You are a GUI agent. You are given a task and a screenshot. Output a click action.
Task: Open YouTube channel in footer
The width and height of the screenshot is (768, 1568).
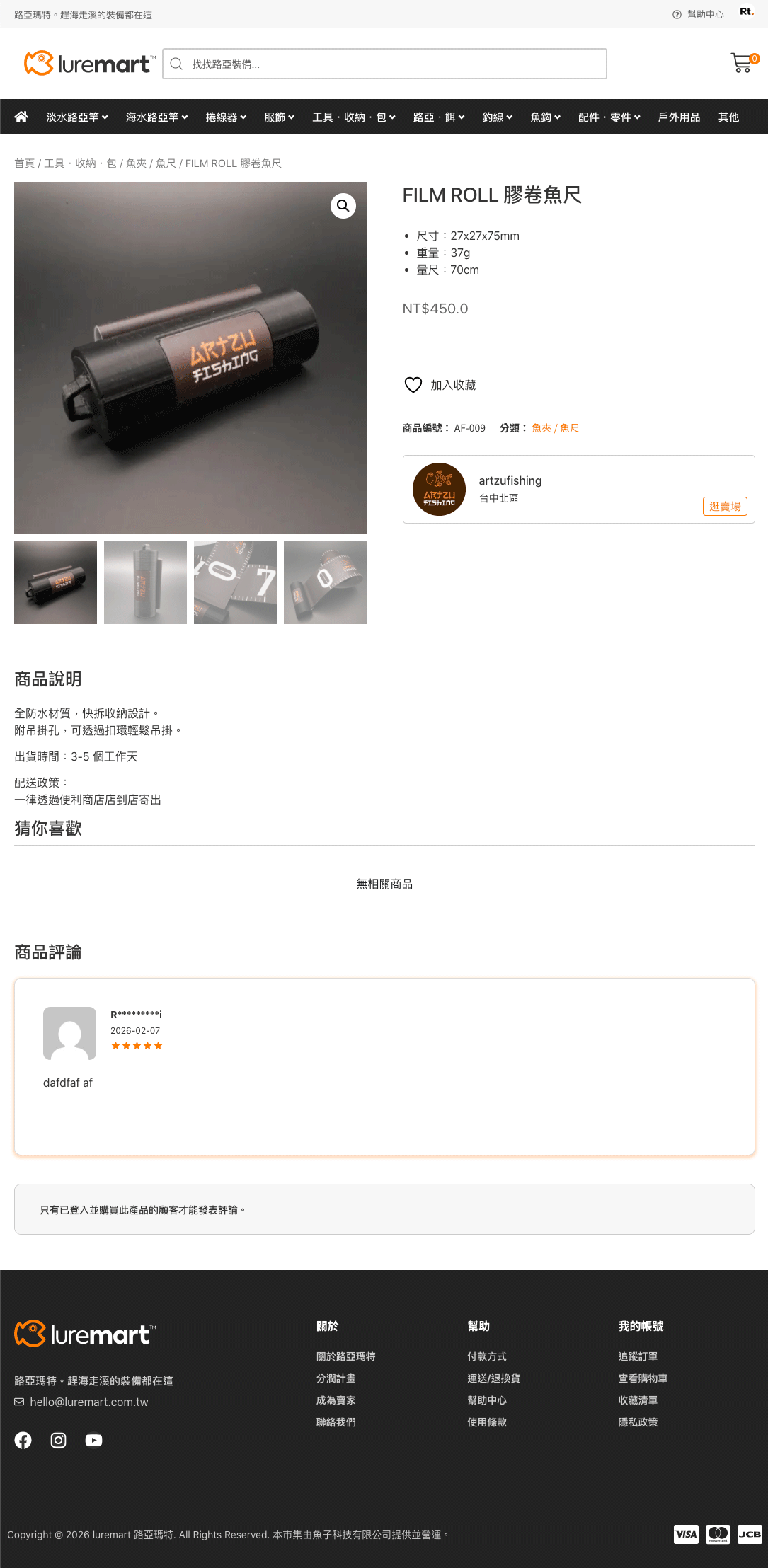coord(93,1440)
